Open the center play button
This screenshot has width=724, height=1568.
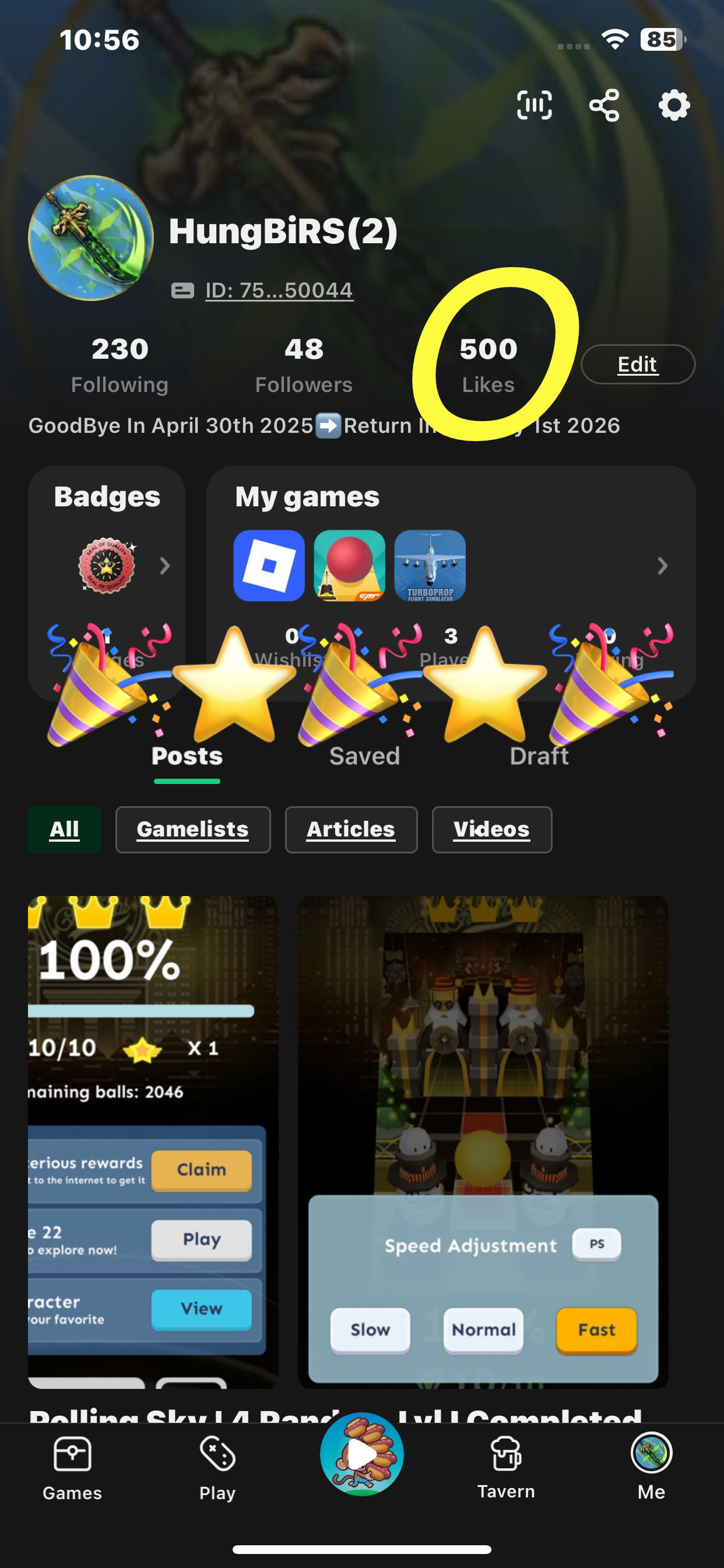coord(362,1454)
